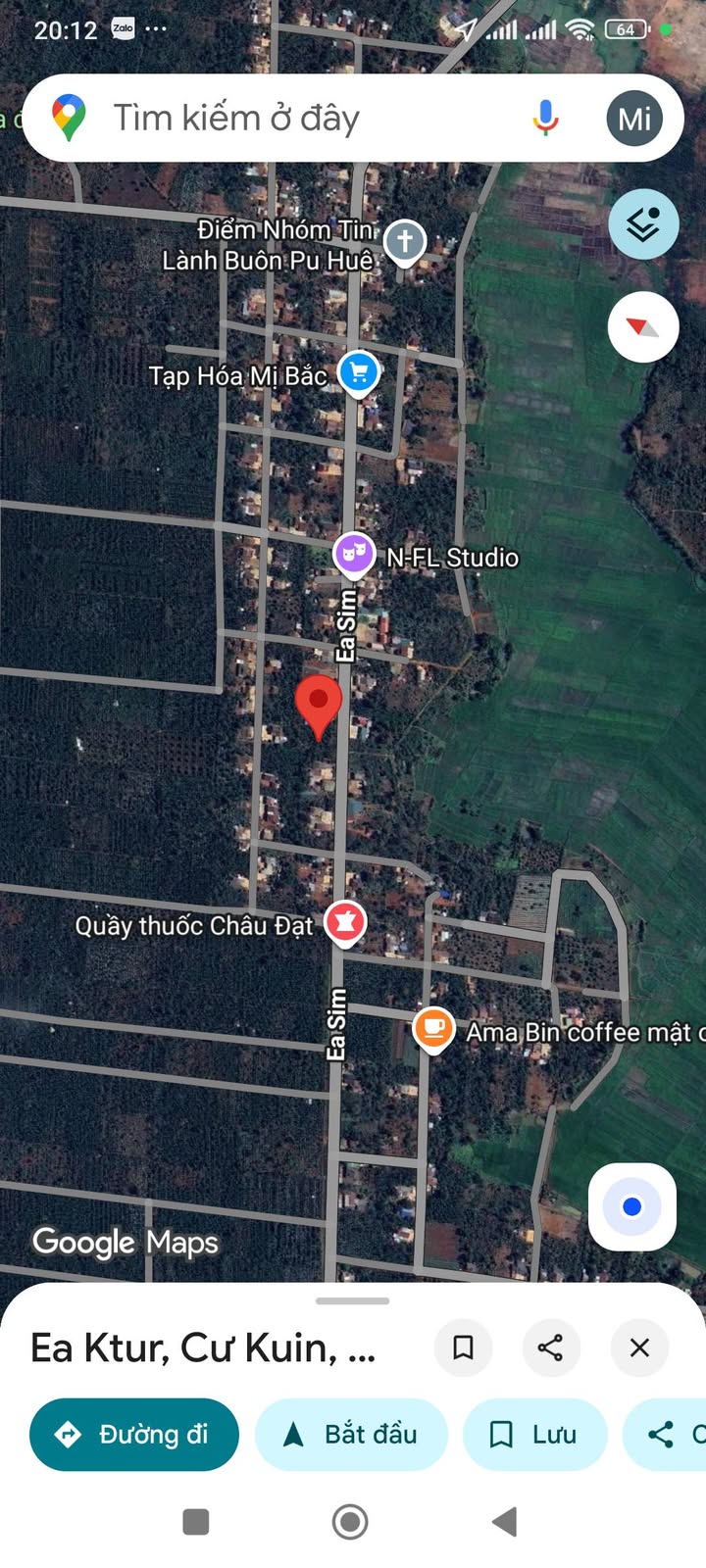Image resolution: width=706 pixels, height=1568 pixels.
Task: Save the location with the Lưu chip
Action: pos(534,1435)
